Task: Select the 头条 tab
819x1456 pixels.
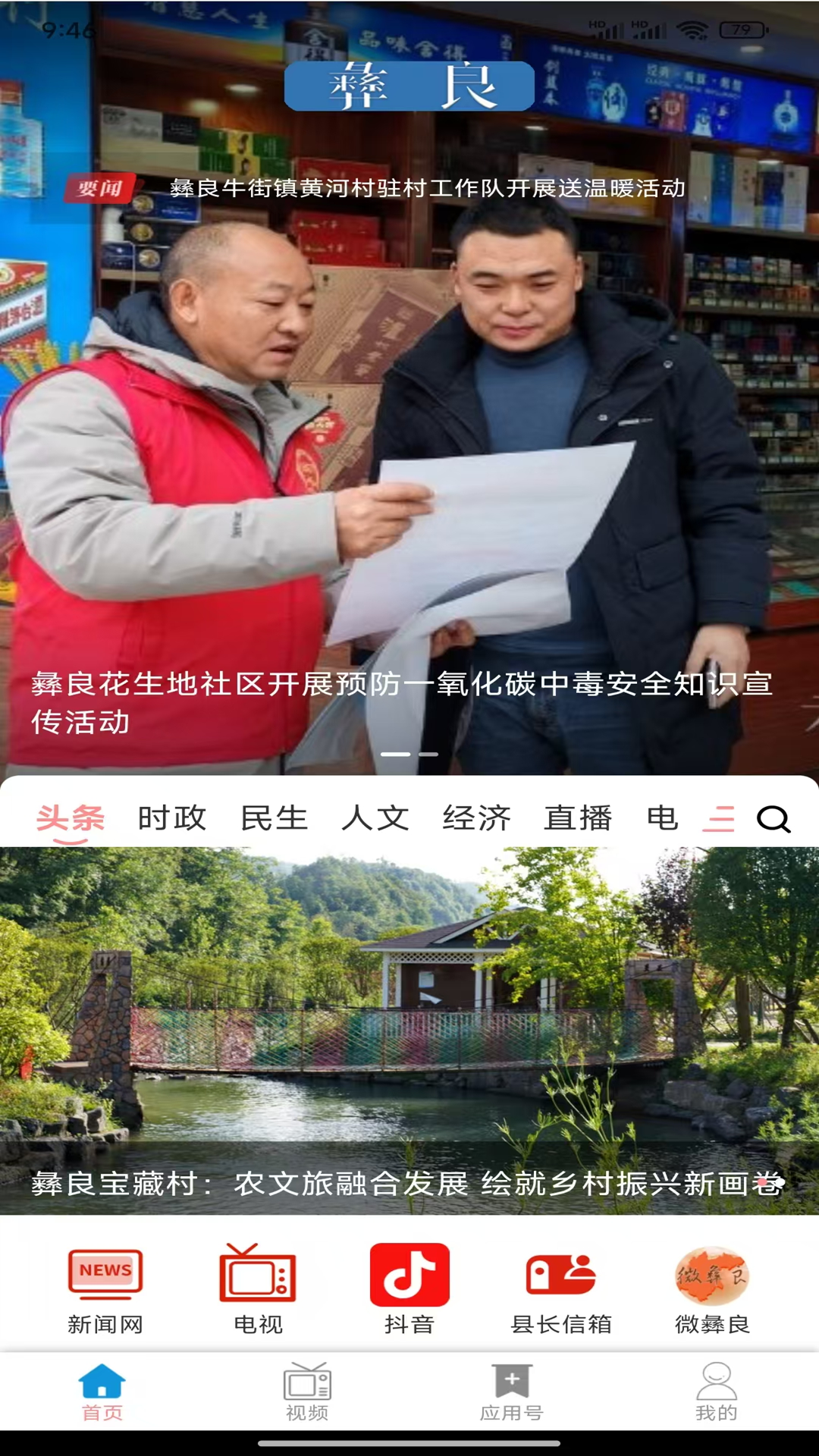Action: [x=71, y=818]
